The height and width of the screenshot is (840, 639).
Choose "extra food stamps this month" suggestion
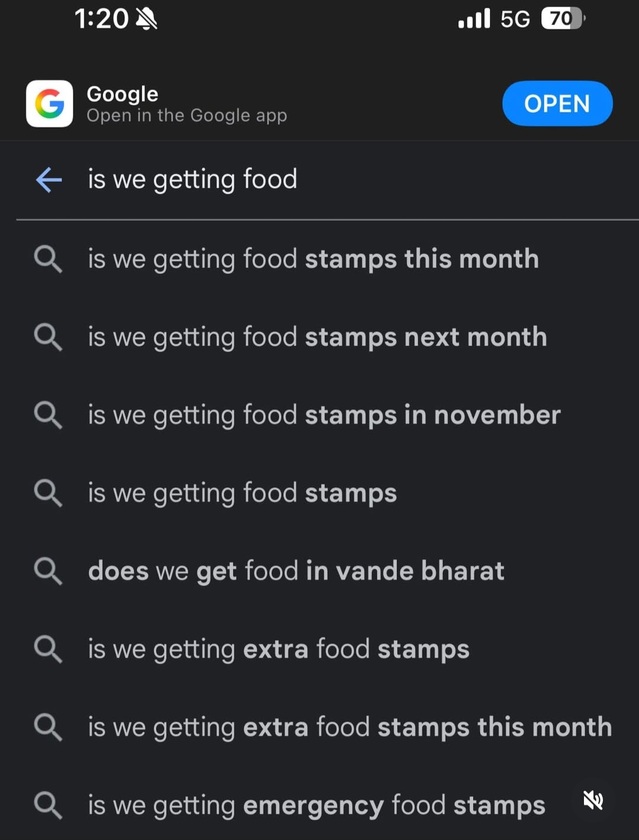[x=349, y=727]
